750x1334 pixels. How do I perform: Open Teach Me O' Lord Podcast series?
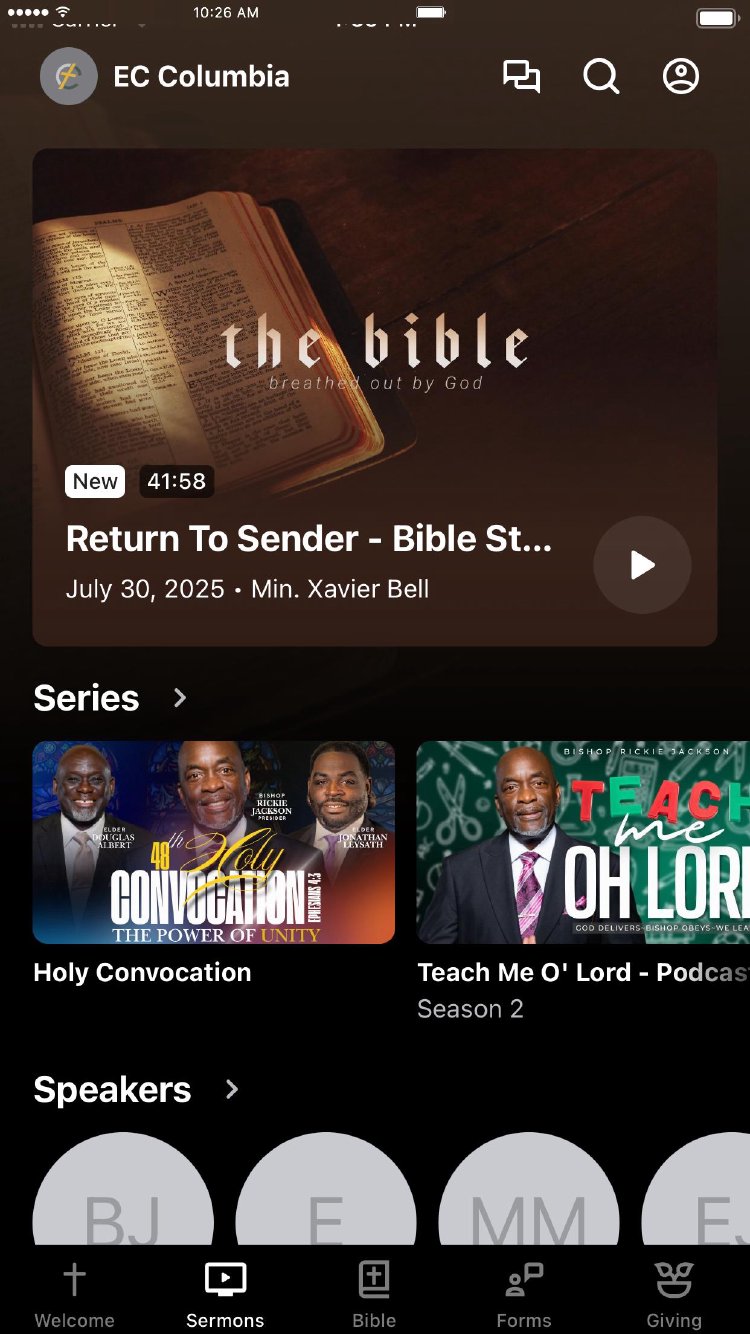click(x=583, y=843)
